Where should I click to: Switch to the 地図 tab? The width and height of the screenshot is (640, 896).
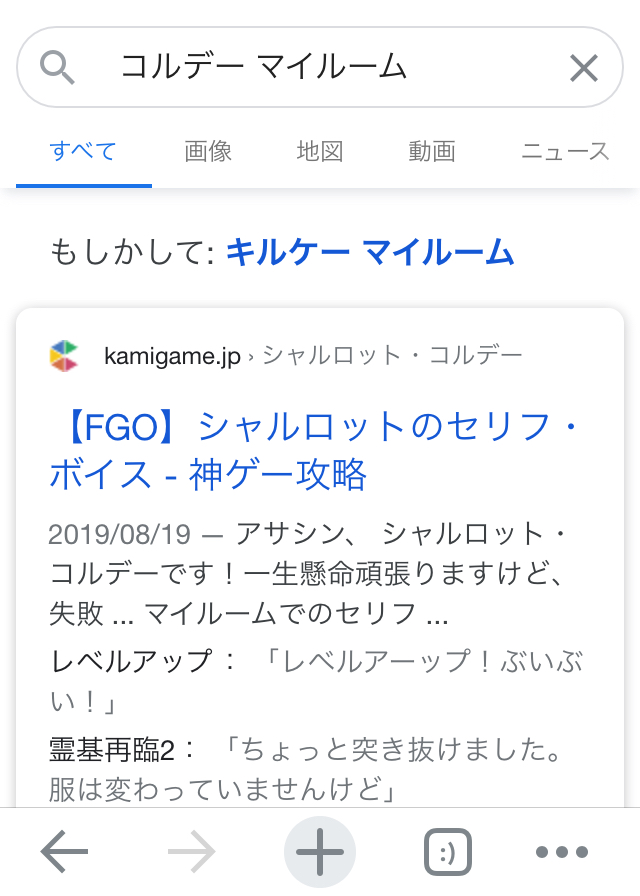click(x=320, y=152)
